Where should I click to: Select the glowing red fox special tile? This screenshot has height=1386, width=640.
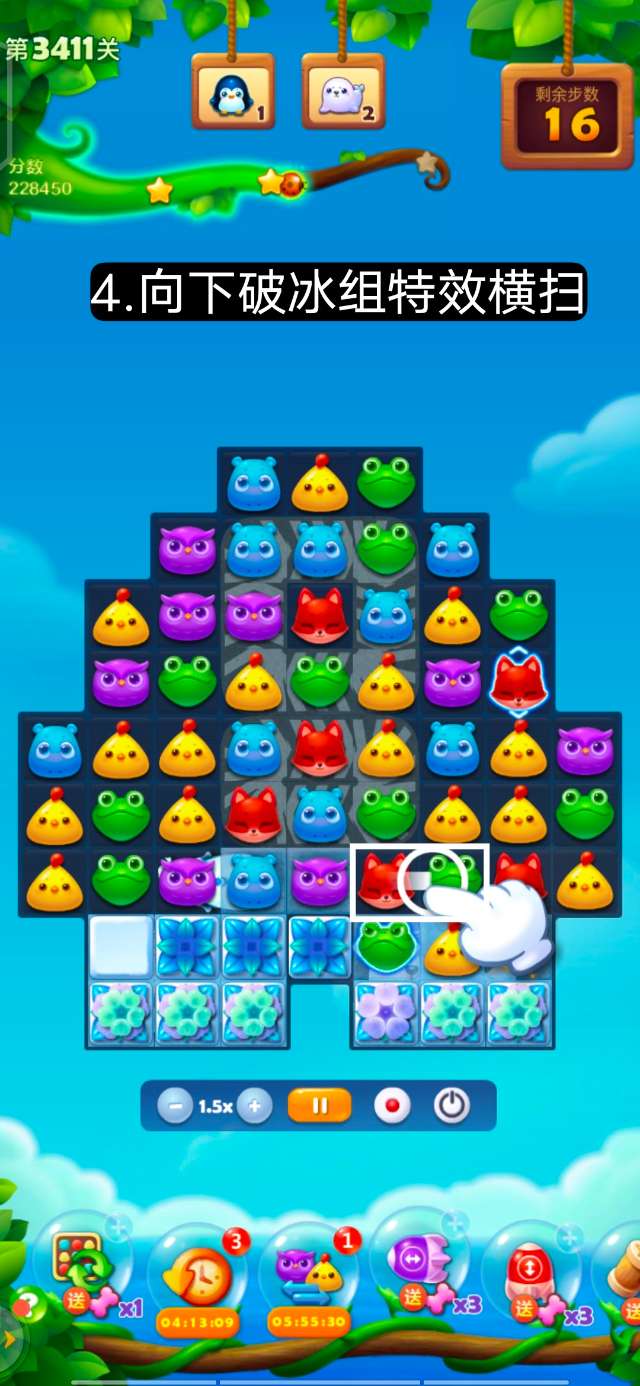[x=518, y=681]
